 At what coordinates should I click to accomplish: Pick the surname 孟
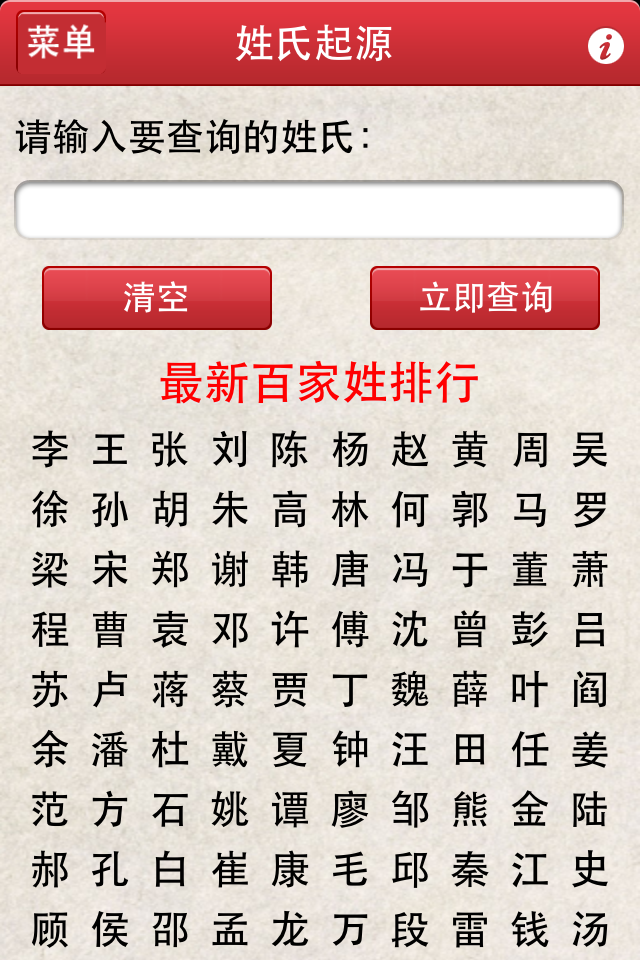pos(230,930)
